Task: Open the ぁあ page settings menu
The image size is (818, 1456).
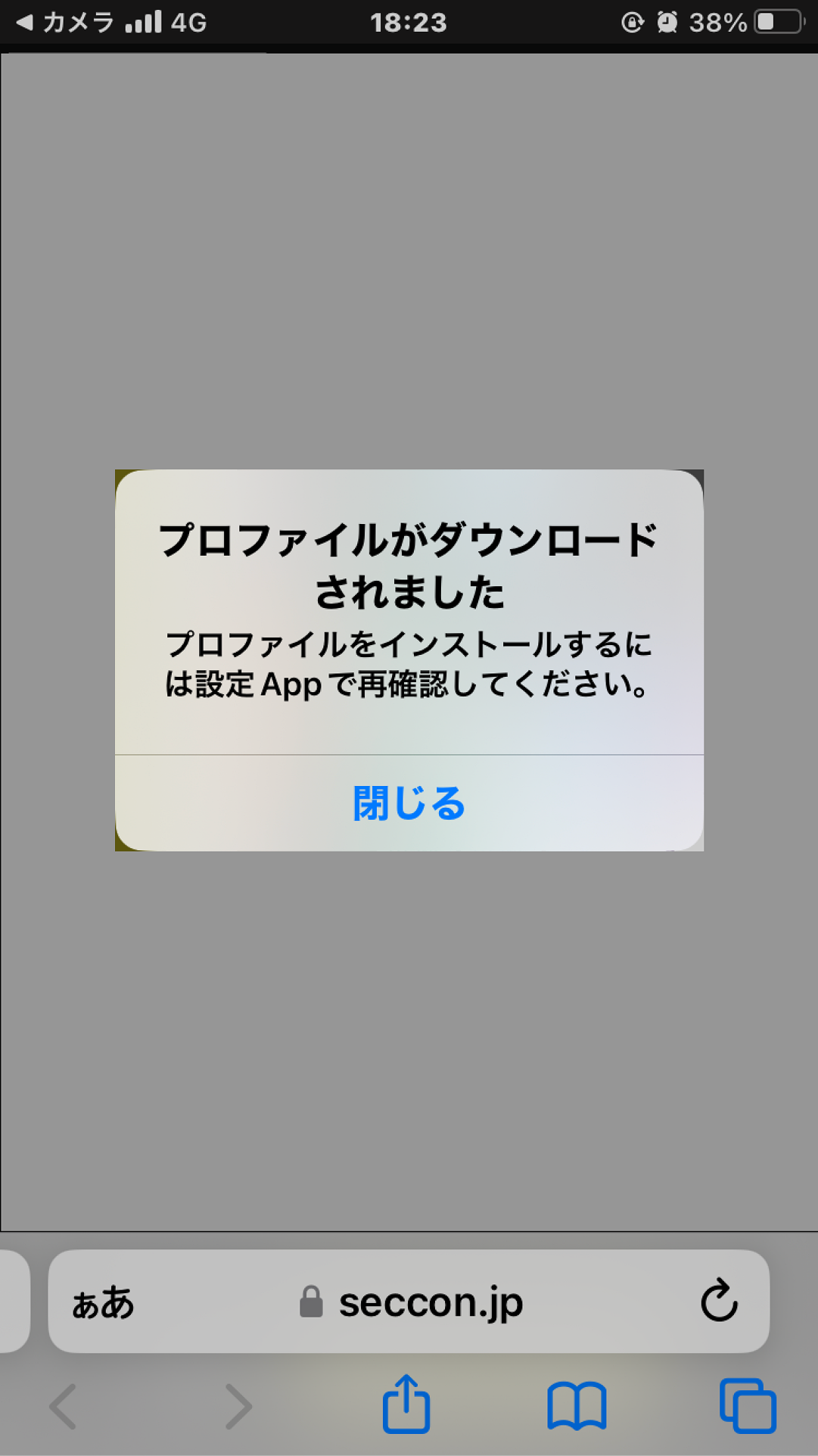Action: point(103,1303)
